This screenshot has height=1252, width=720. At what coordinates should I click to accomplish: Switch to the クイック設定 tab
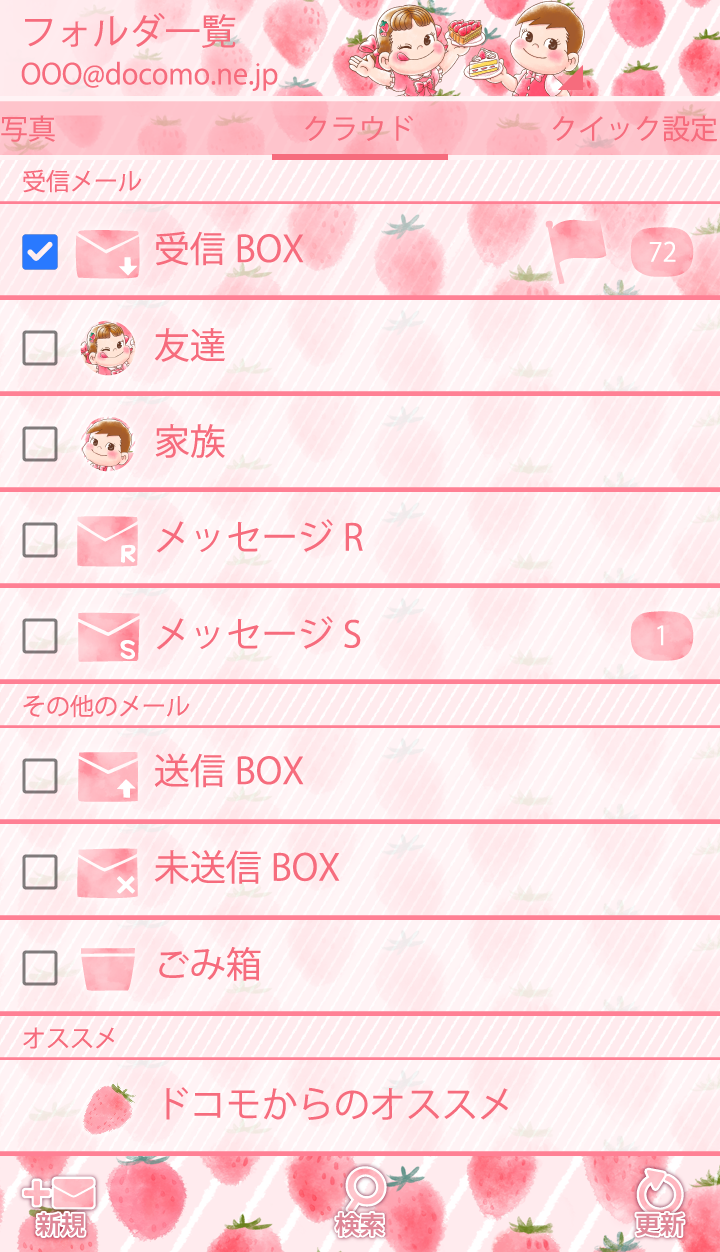(x=634, y=129)
